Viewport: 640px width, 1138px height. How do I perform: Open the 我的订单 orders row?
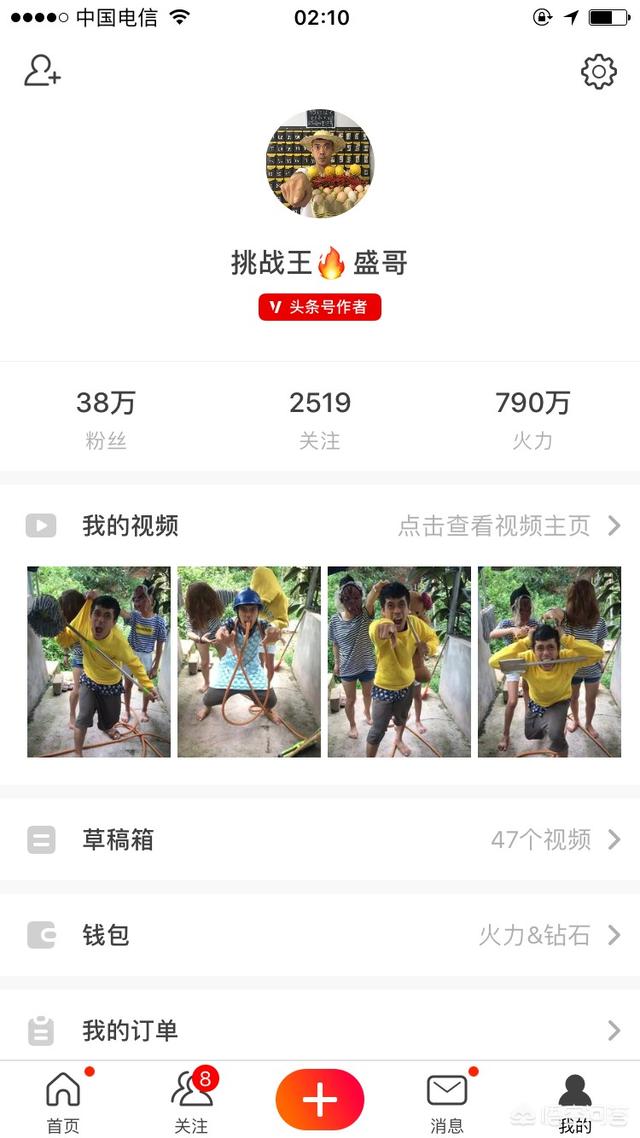tap(320, 1030)
